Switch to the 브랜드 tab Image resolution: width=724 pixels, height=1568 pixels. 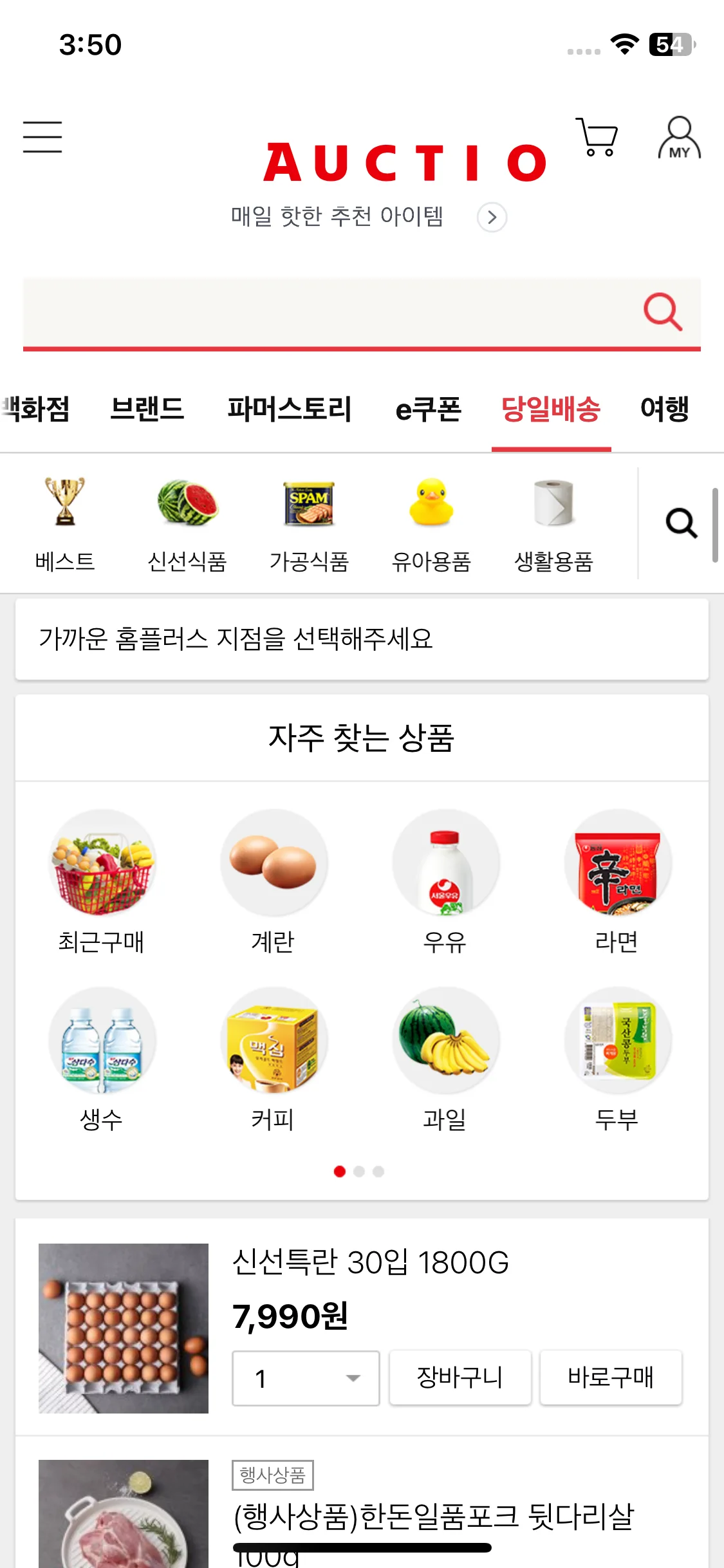click(147, 409)
